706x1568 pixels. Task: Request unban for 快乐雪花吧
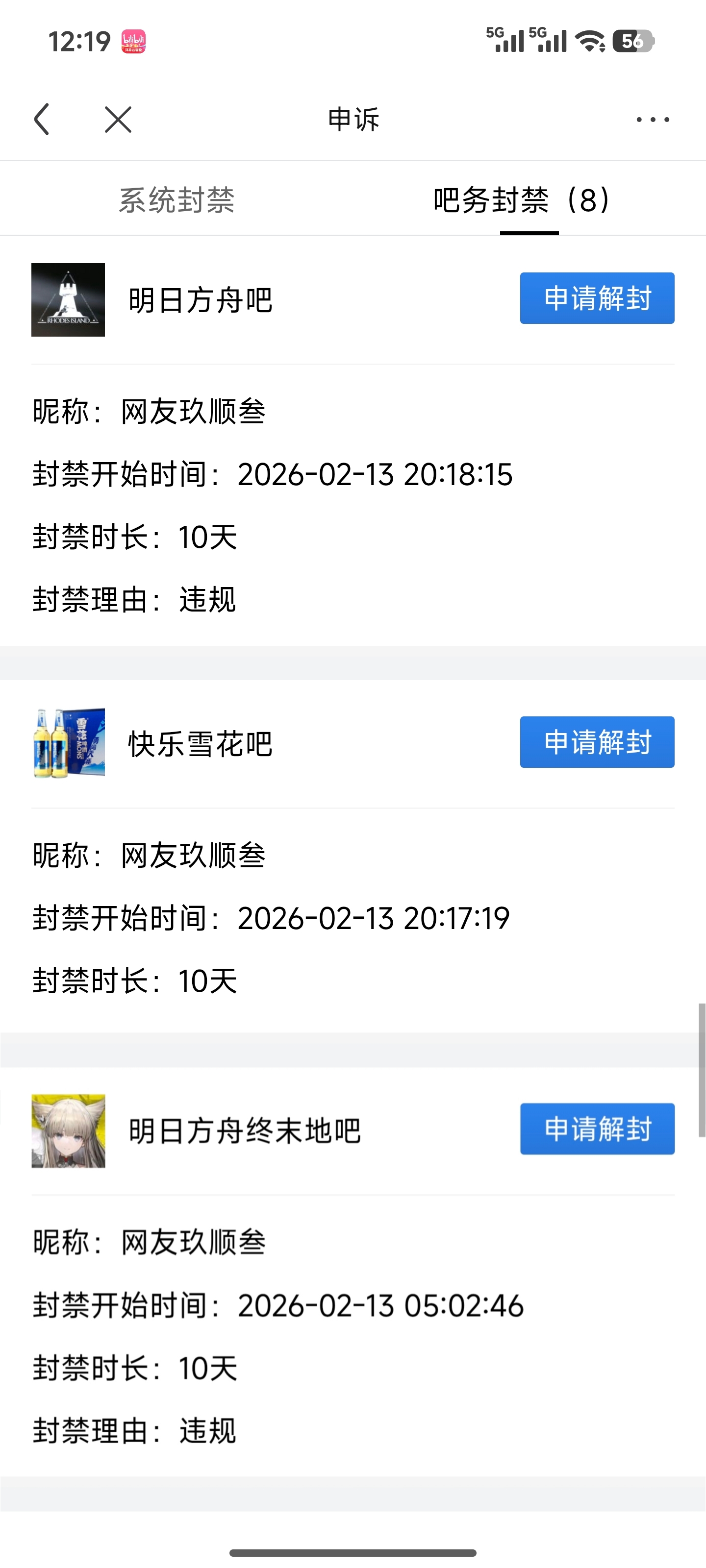click(x=596, y=742)
